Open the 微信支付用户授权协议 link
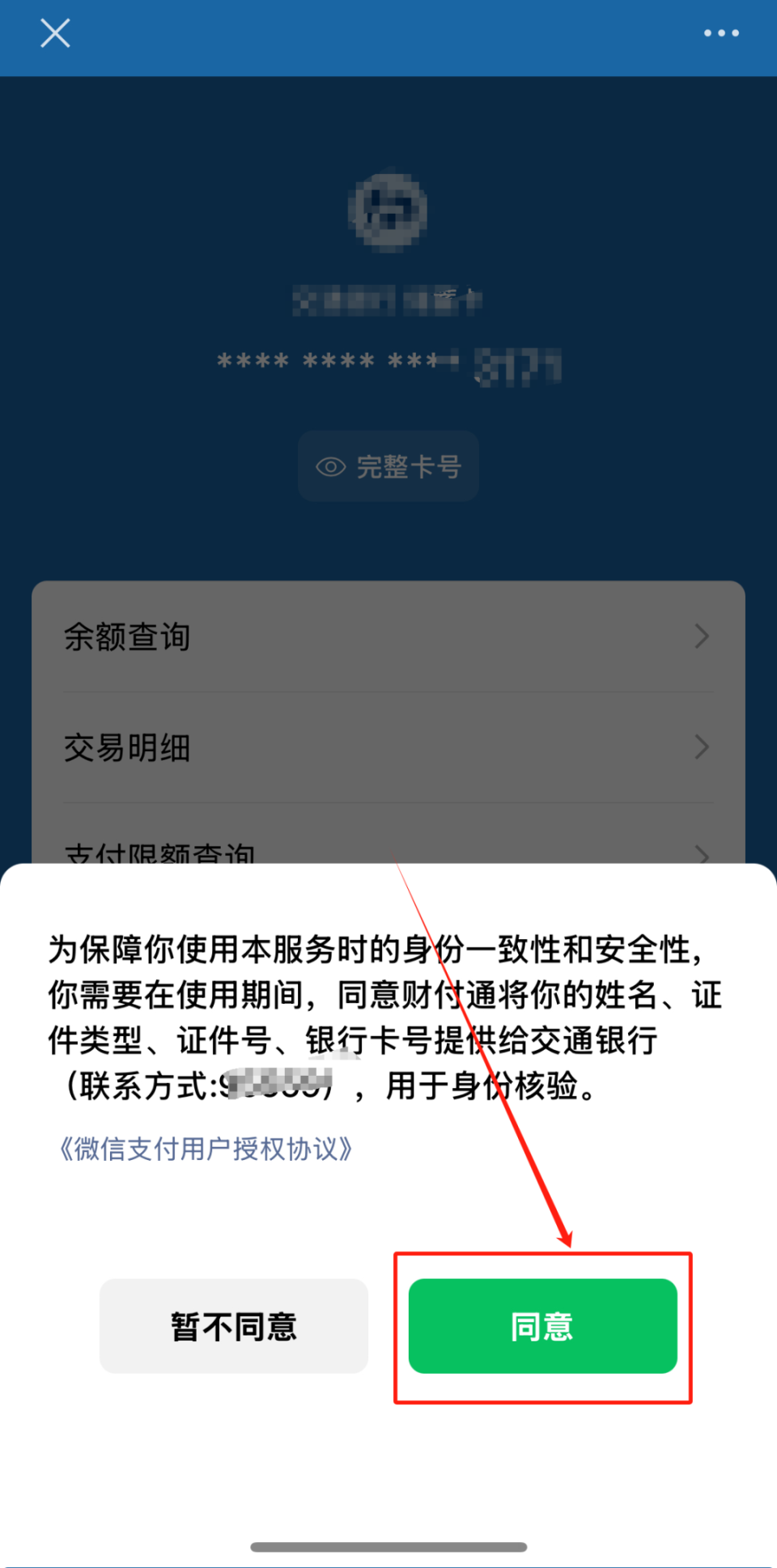The image size is (777, 1568). (206, 1149)
